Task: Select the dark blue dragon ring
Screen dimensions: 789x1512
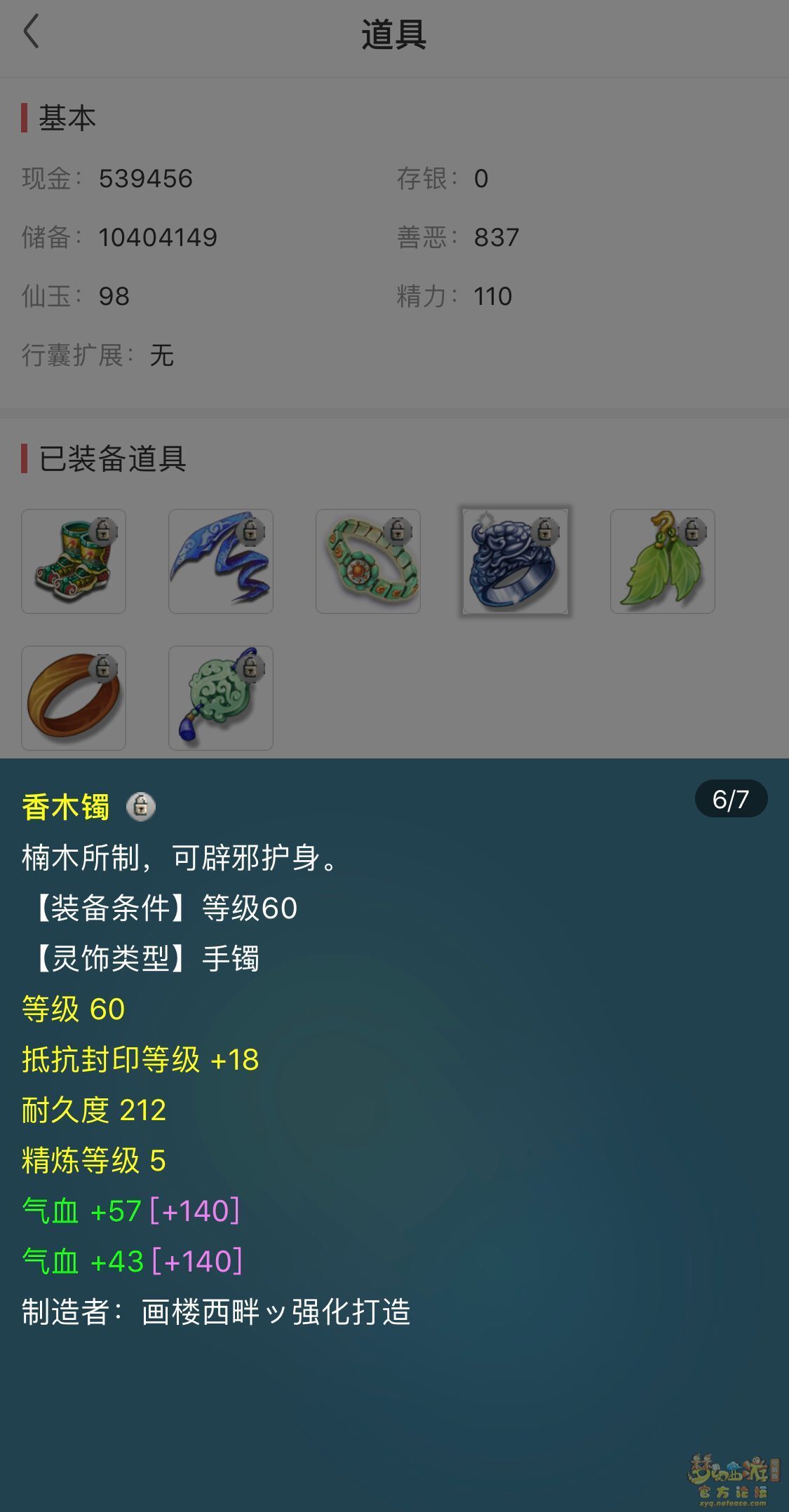Action: tap(515, 561)
